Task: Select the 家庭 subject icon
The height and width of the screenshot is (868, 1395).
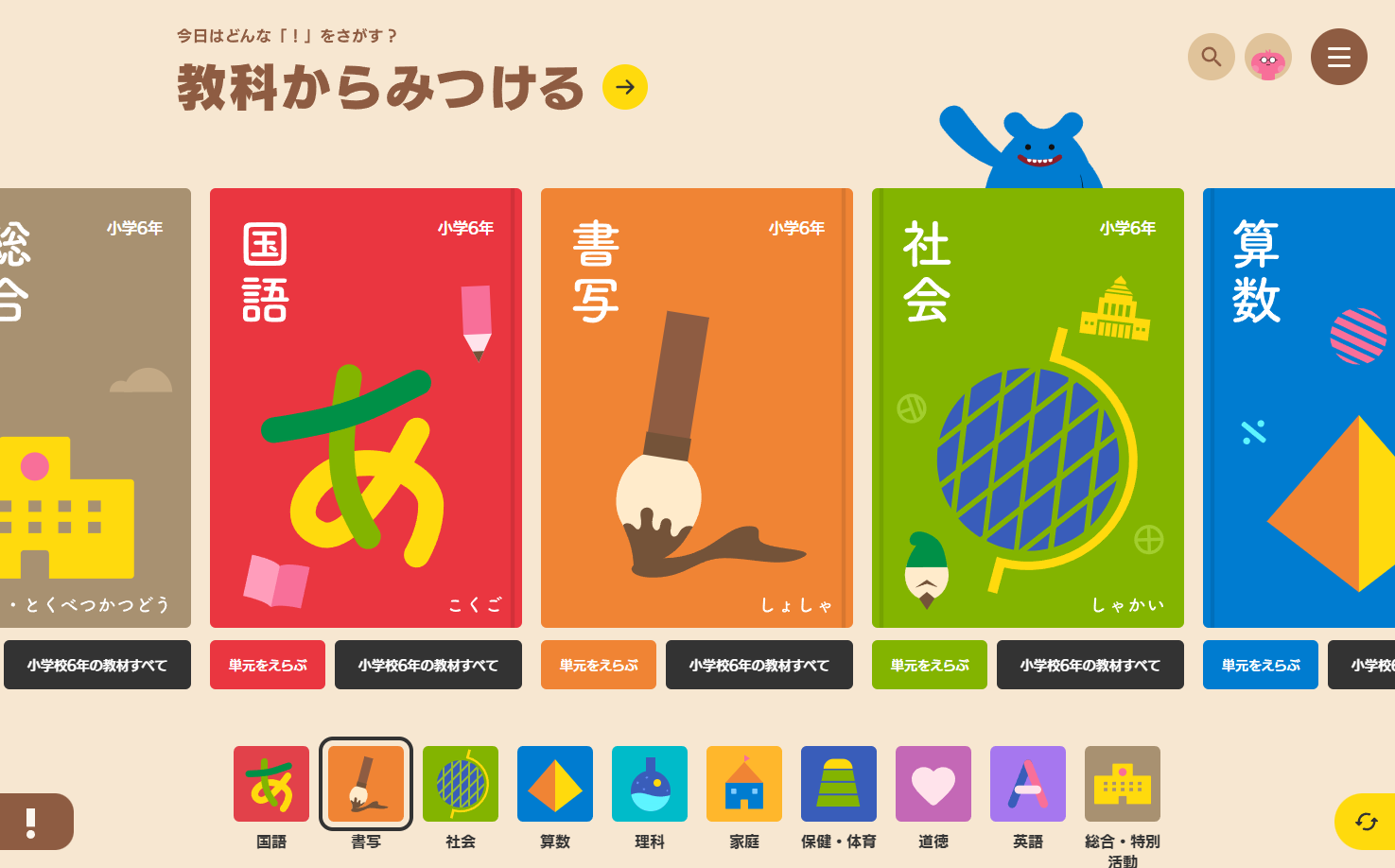Action: [x=744, y=784]
